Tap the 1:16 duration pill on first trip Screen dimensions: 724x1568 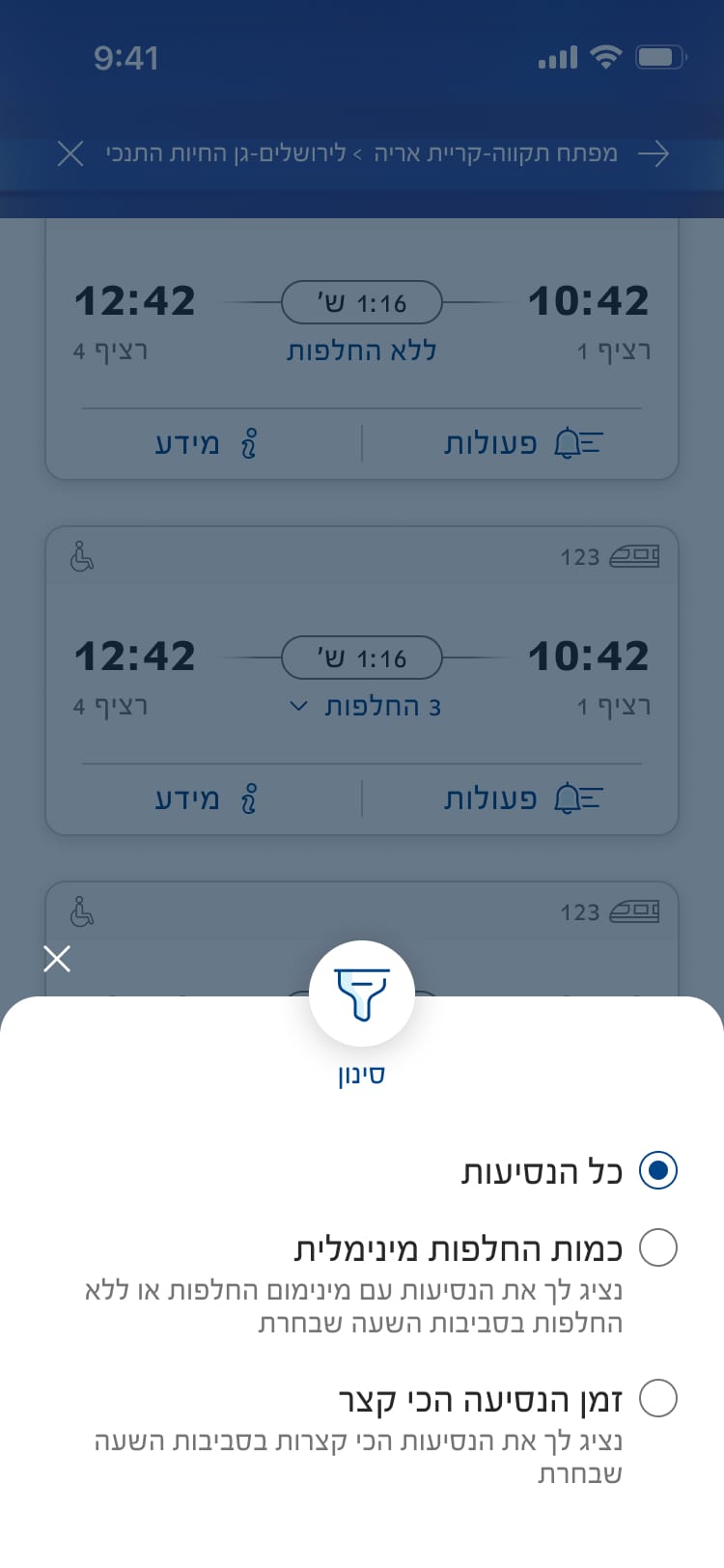click(x=362, y=302)
